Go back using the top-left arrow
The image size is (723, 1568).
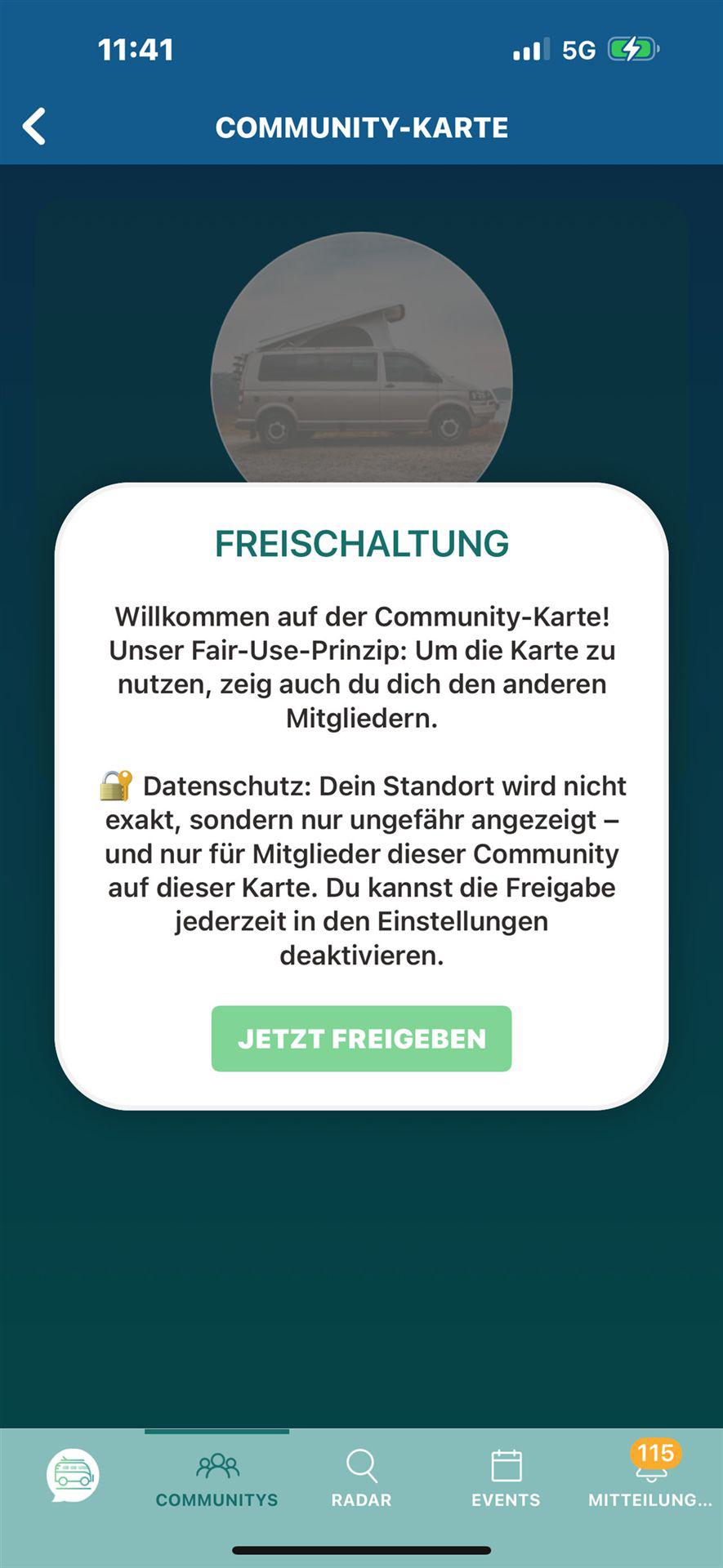(x=34, y=127)
